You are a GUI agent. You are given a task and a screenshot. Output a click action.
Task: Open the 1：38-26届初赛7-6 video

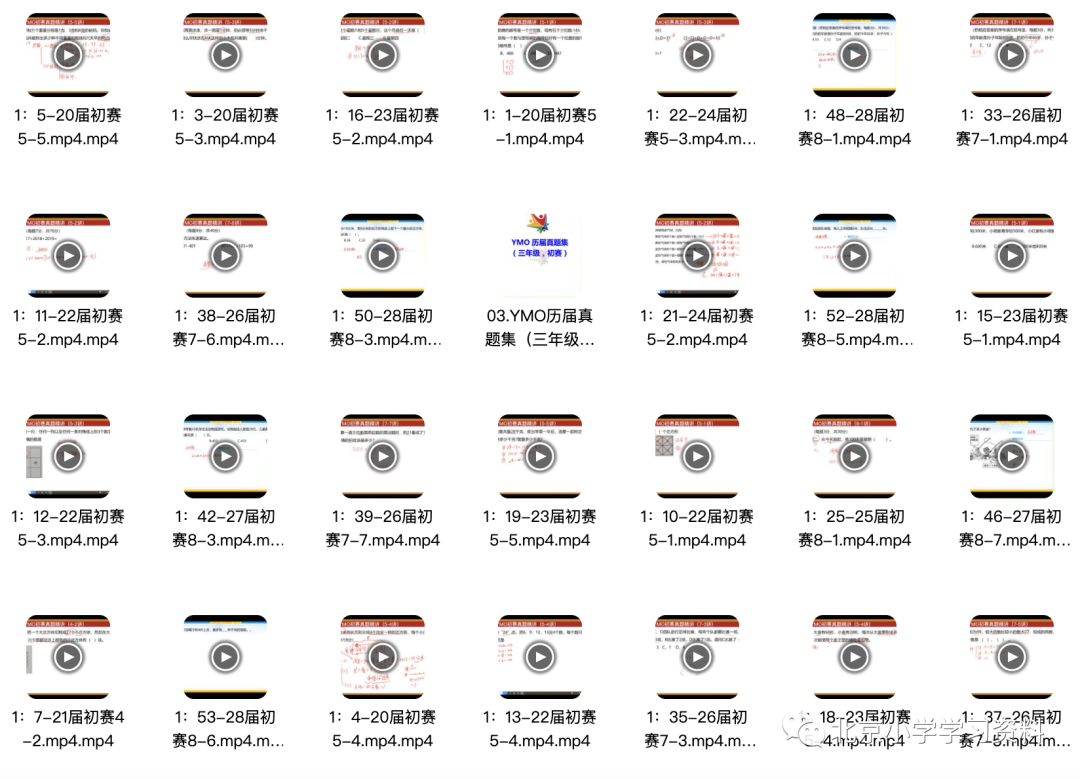click(225, 256)
